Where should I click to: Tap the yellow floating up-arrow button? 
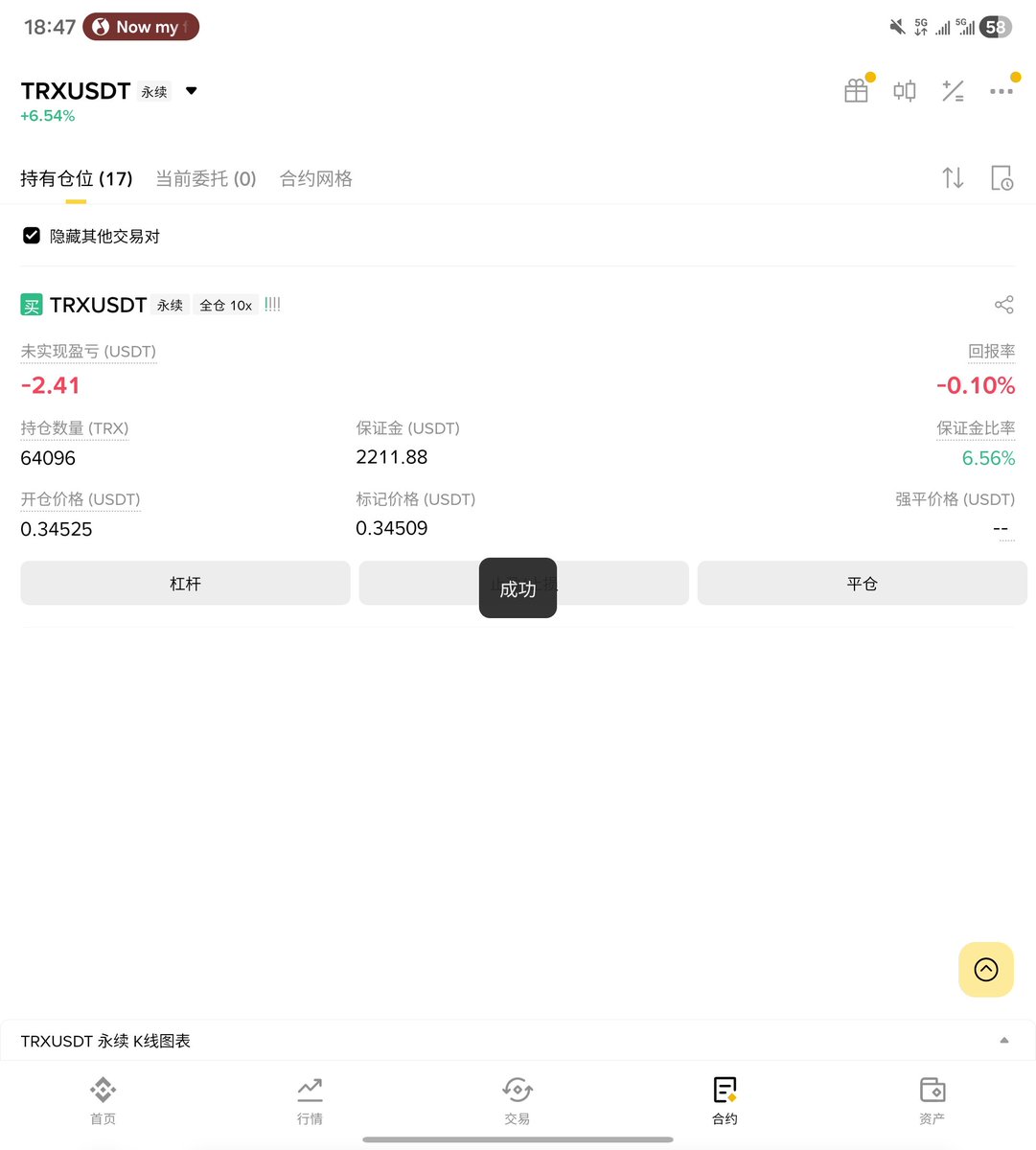click(x=986, y=970)
